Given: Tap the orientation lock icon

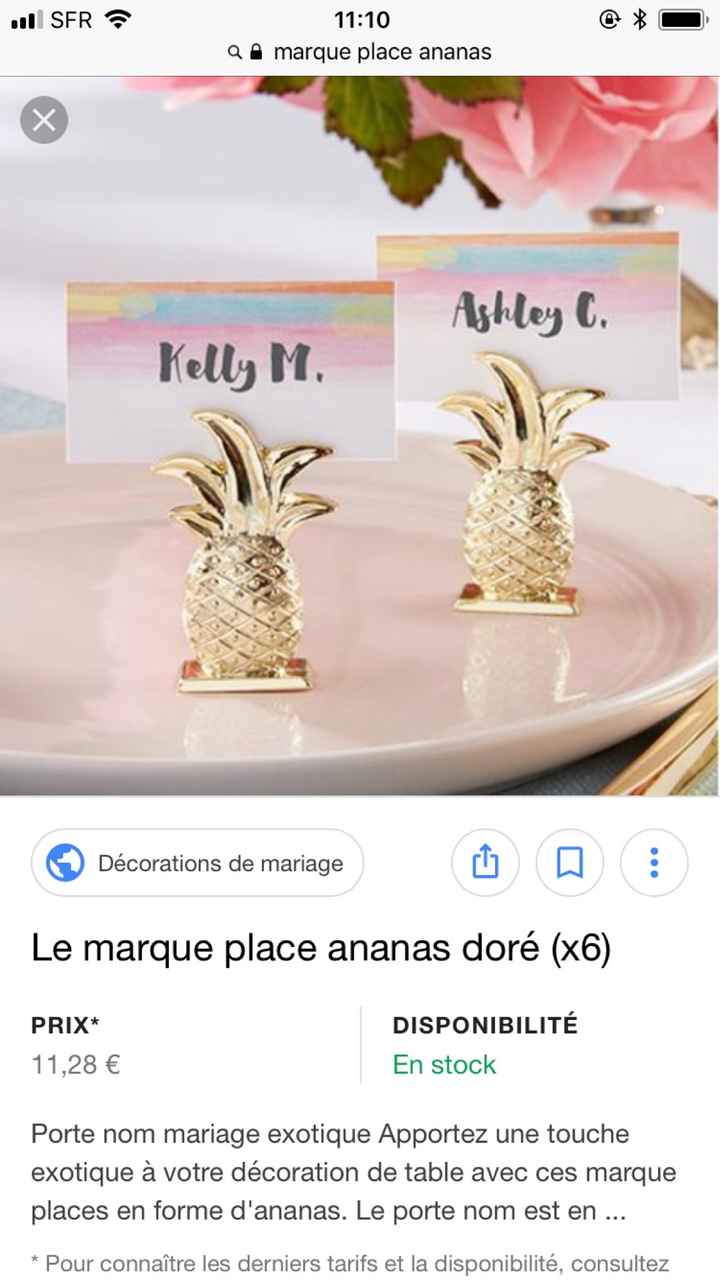Looking at the screenshot, I should [608, 17].
